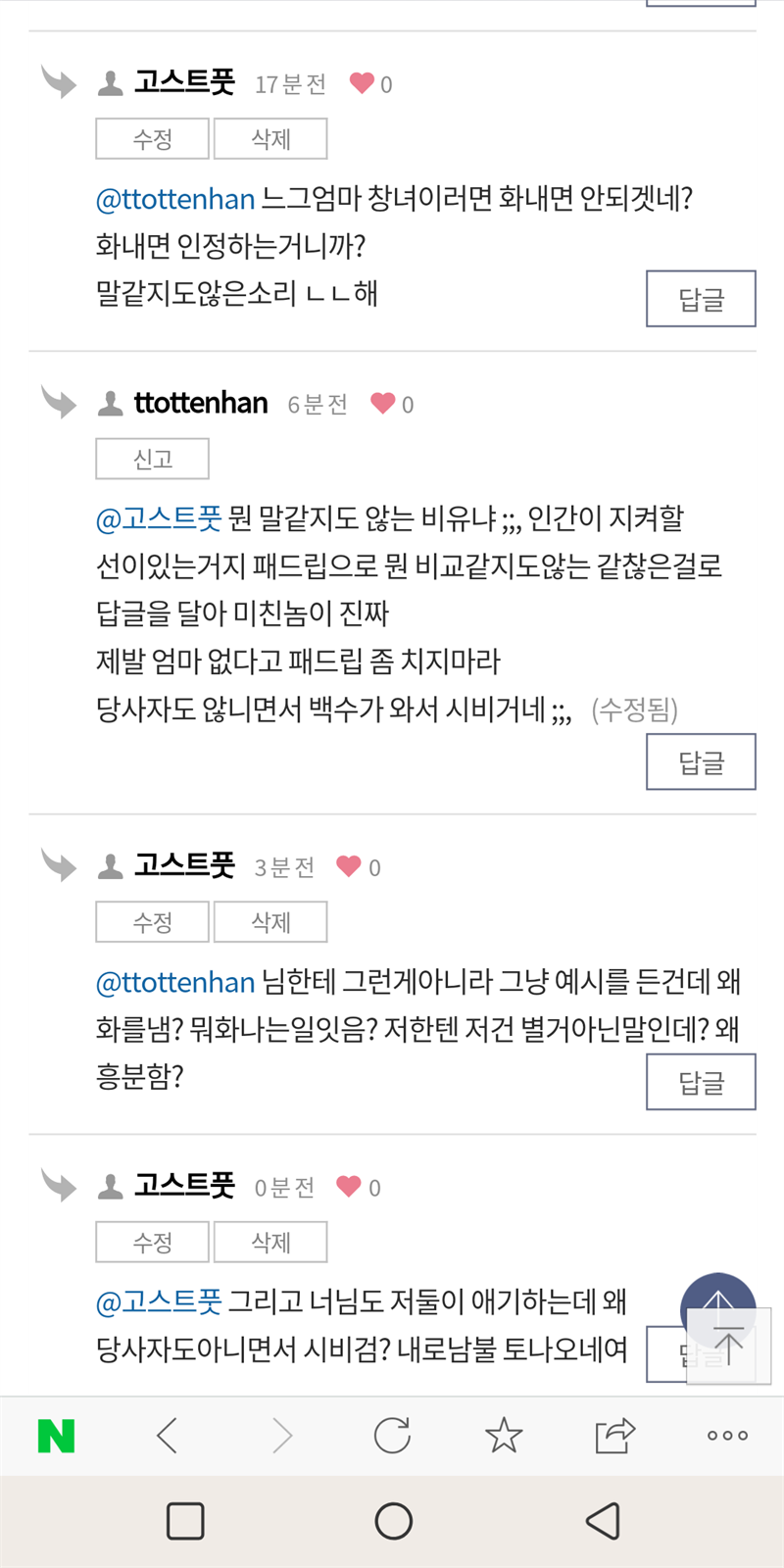Tap 삭제 on the 0분 전 comment

(270, 1243)
